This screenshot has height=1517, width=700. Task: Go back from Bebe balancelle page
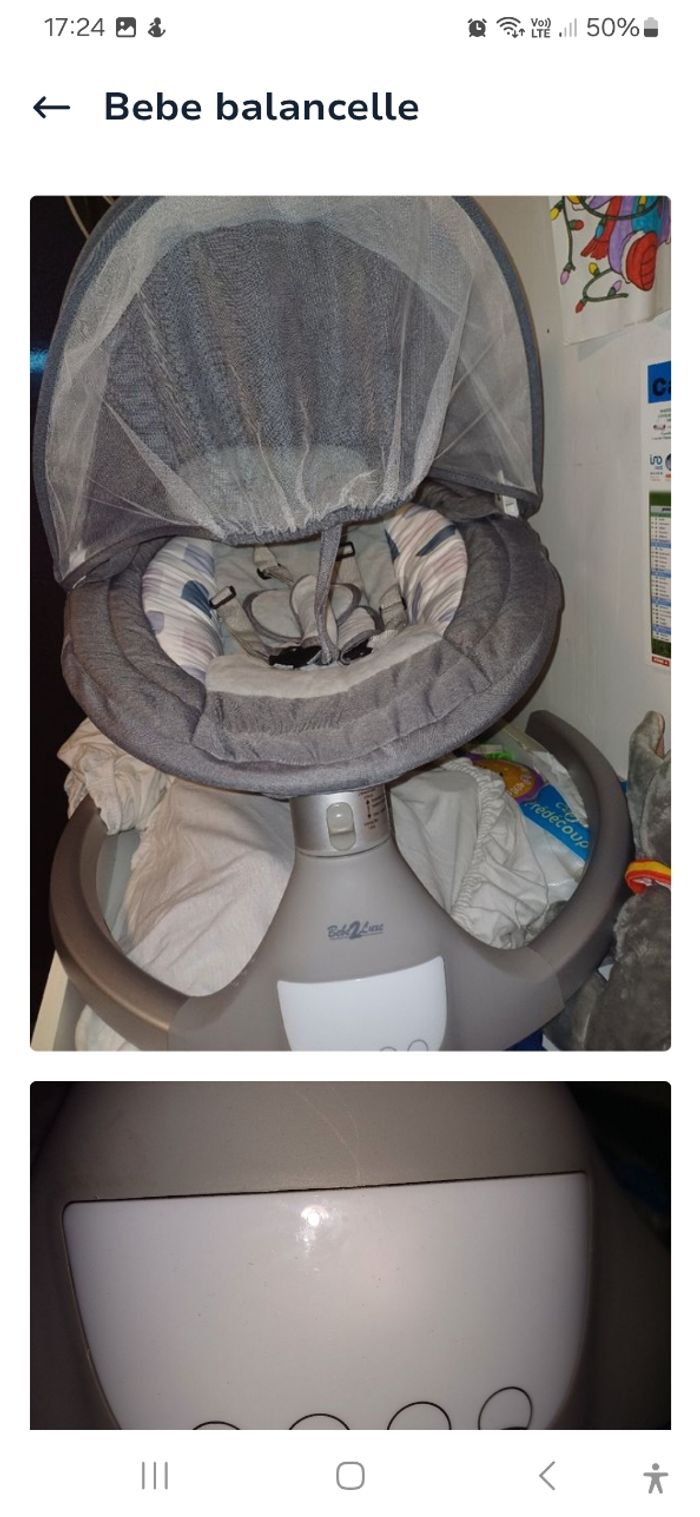click(52, 107)
